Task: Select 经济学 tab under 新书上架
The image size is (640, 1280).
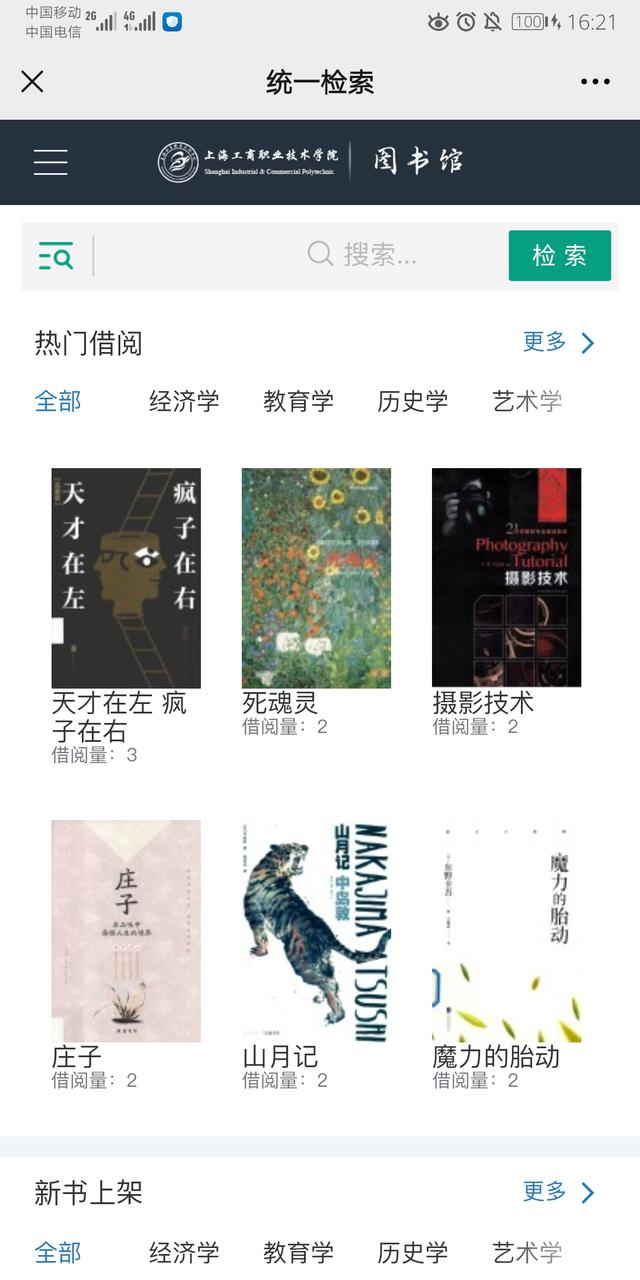Action: coord(184,1252)
